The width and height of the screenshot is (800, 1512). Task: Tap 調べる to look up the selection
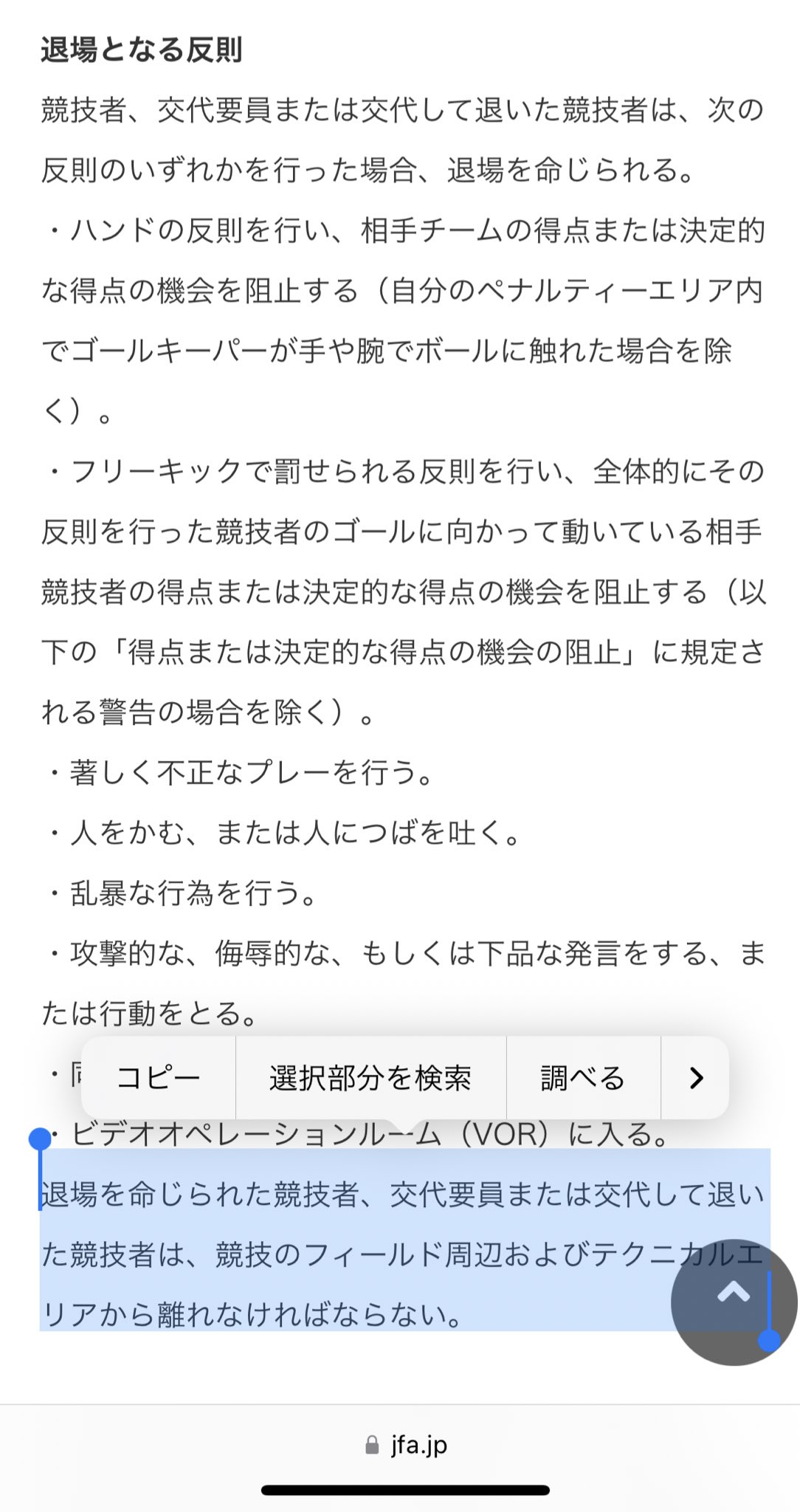click(x=583, y=1079)
